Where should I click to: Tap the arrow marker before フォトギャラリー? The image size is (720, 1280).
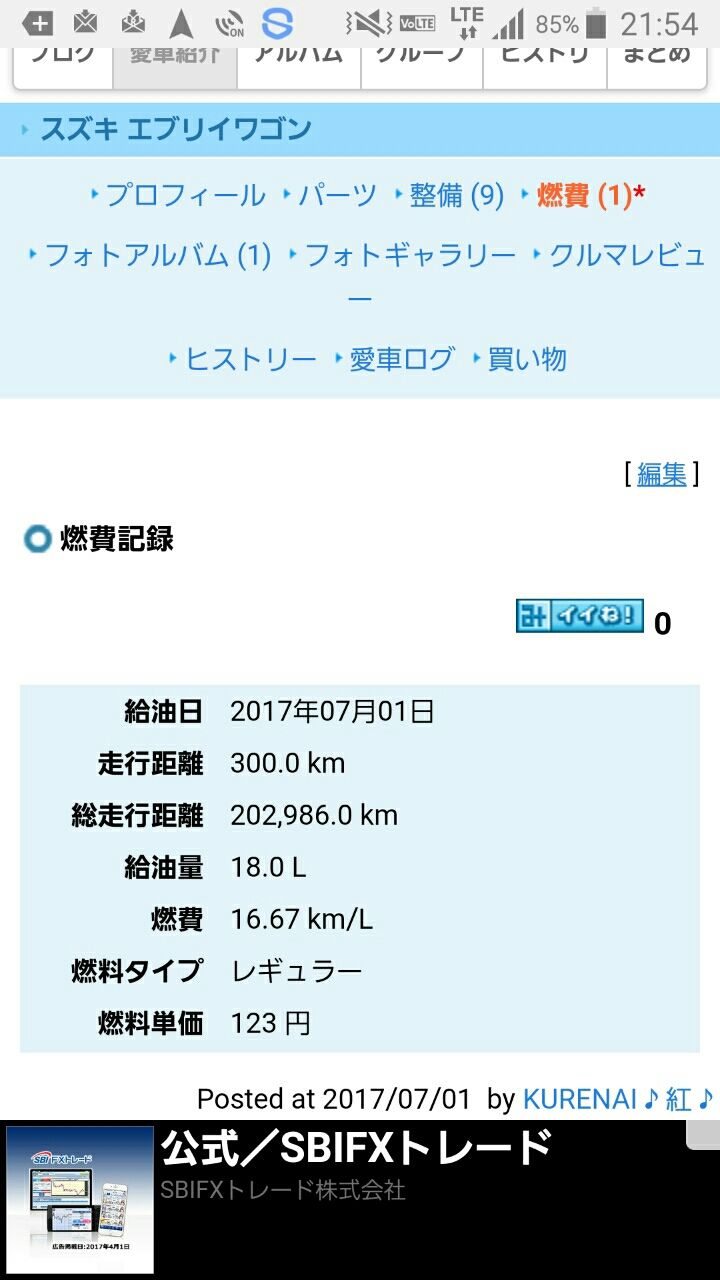tap(291, 255)
